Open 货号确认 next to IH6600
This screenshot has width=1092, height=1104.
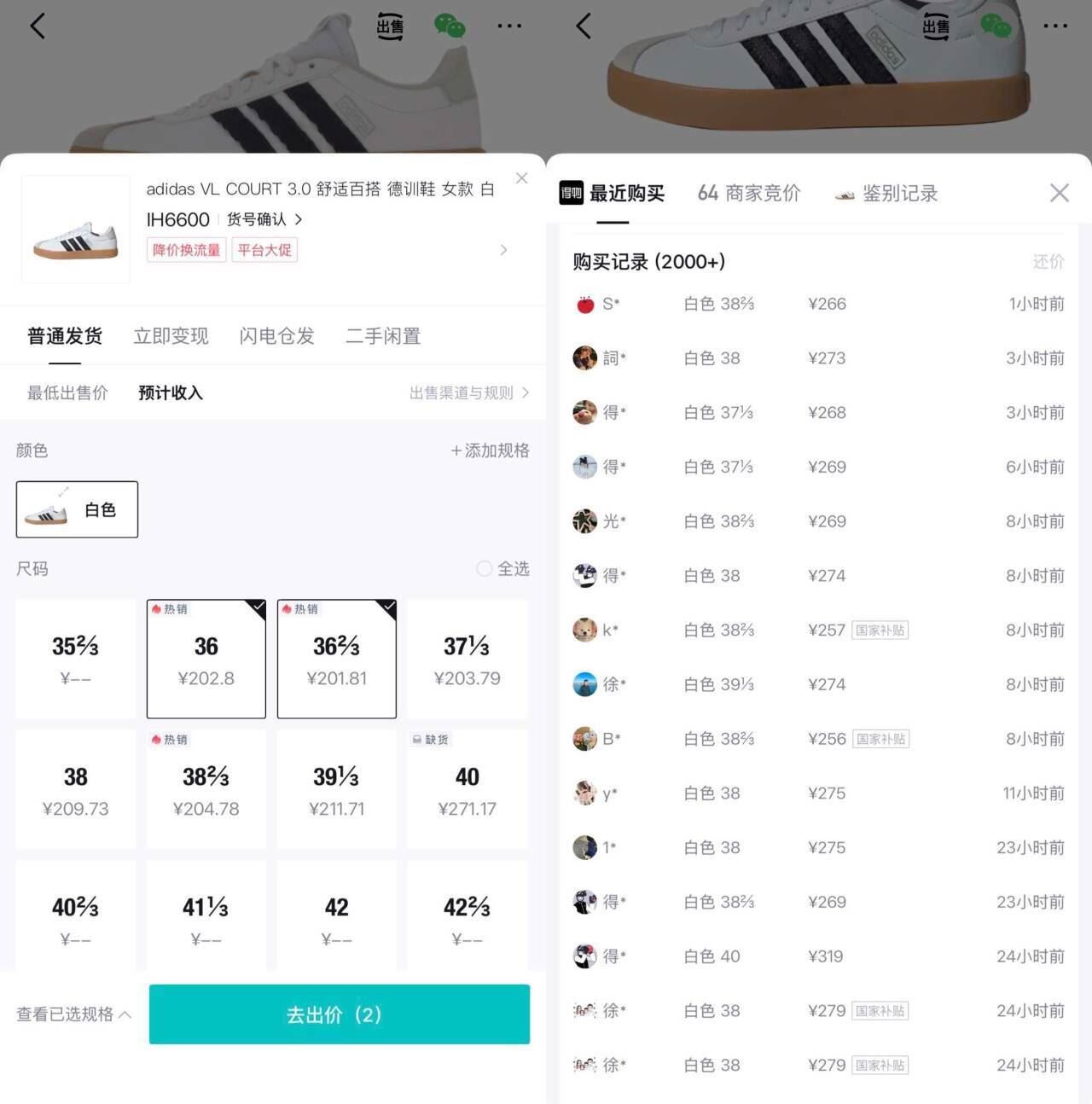click(x=264, y=219)
